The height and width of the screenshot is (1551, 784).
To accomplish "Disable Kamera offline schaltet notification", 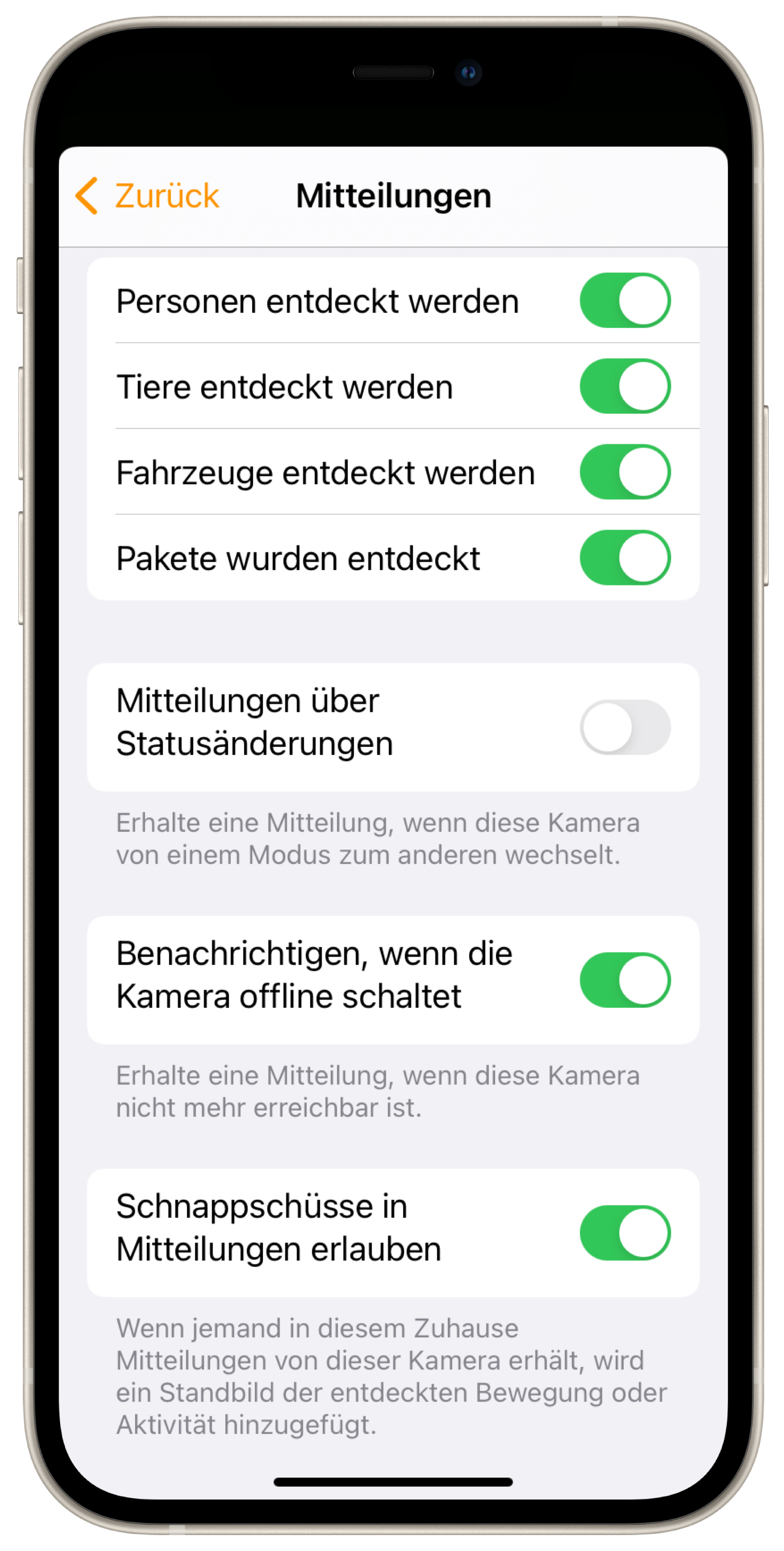I will (x=624, y=980).
